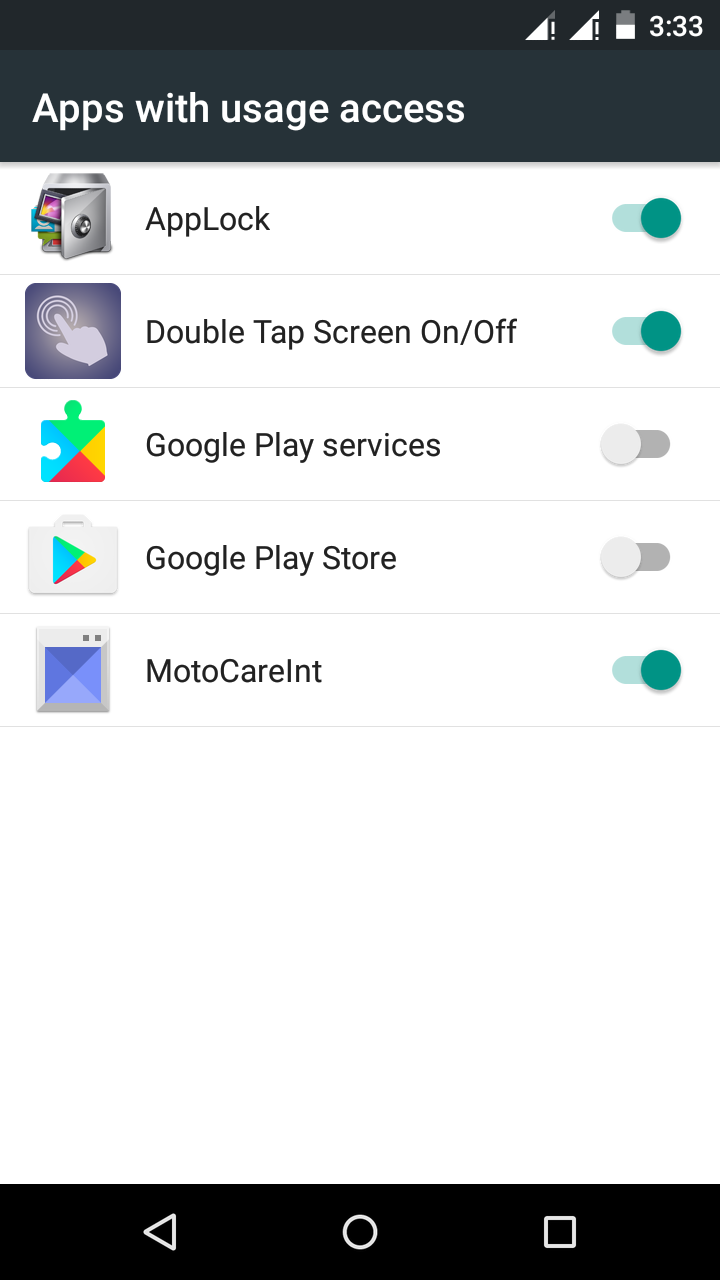The image size is (720, 1280).
Task: Go back using the navigation bar
Action: pyautogui.click(x=160, y=1232)
